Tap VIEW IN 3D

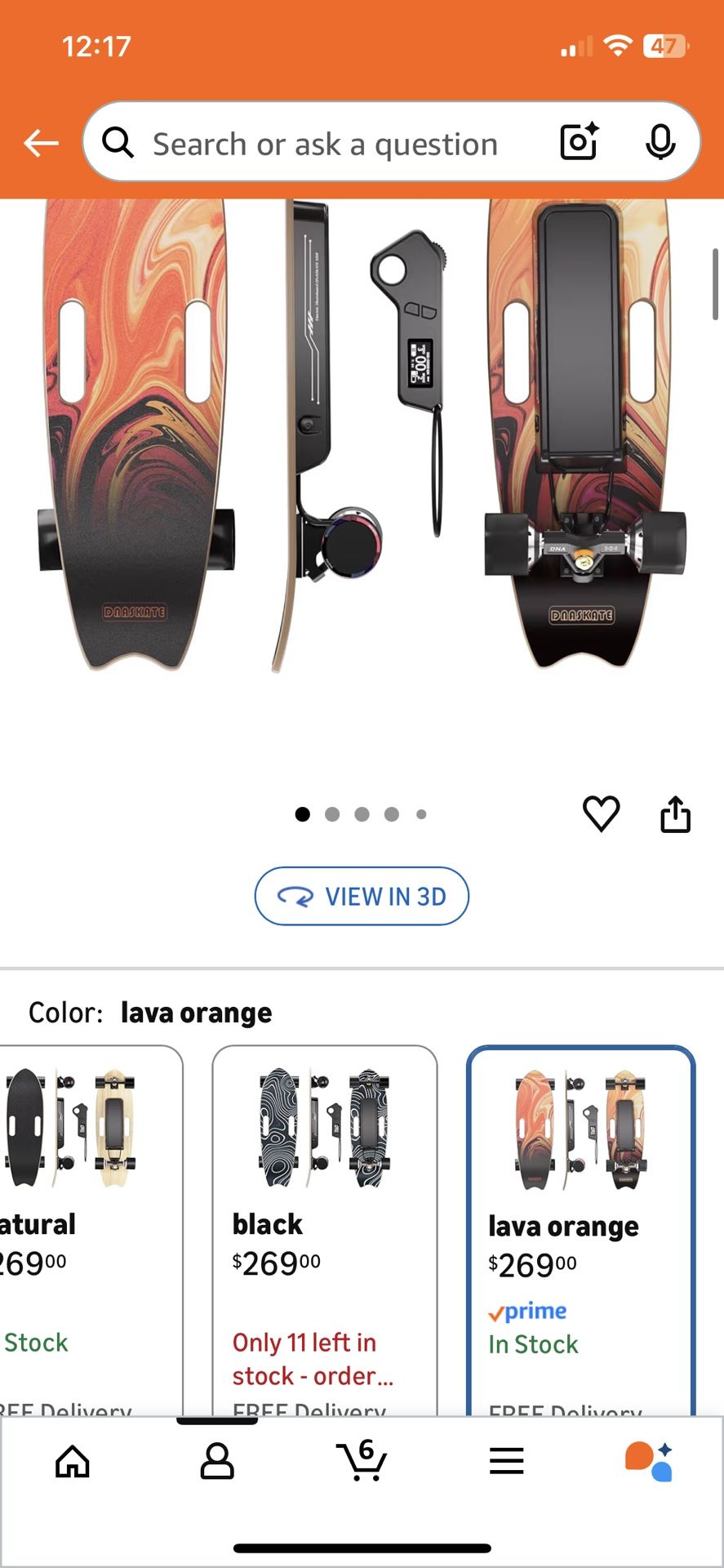tap(362, 896)
